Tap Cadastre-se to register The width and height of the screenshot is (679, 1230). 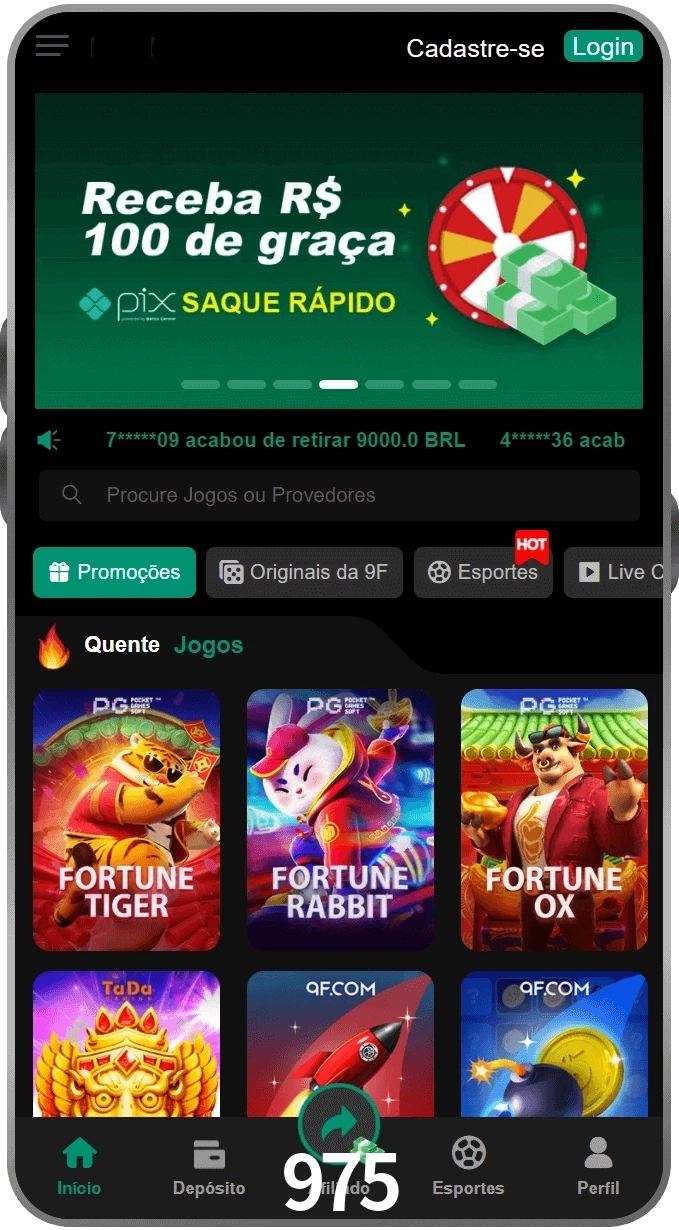[475, 48]
